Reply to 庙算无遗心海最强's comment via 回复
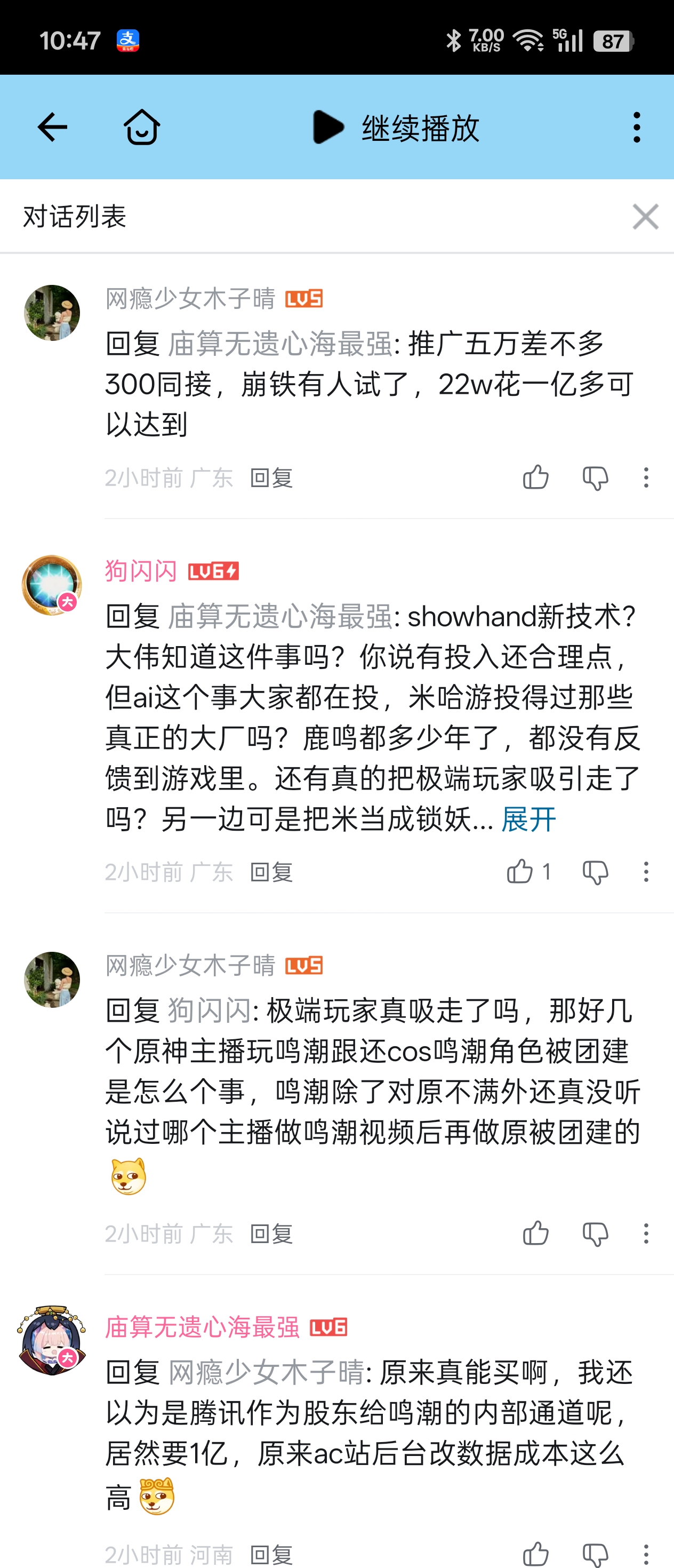 pos(271,1555)
